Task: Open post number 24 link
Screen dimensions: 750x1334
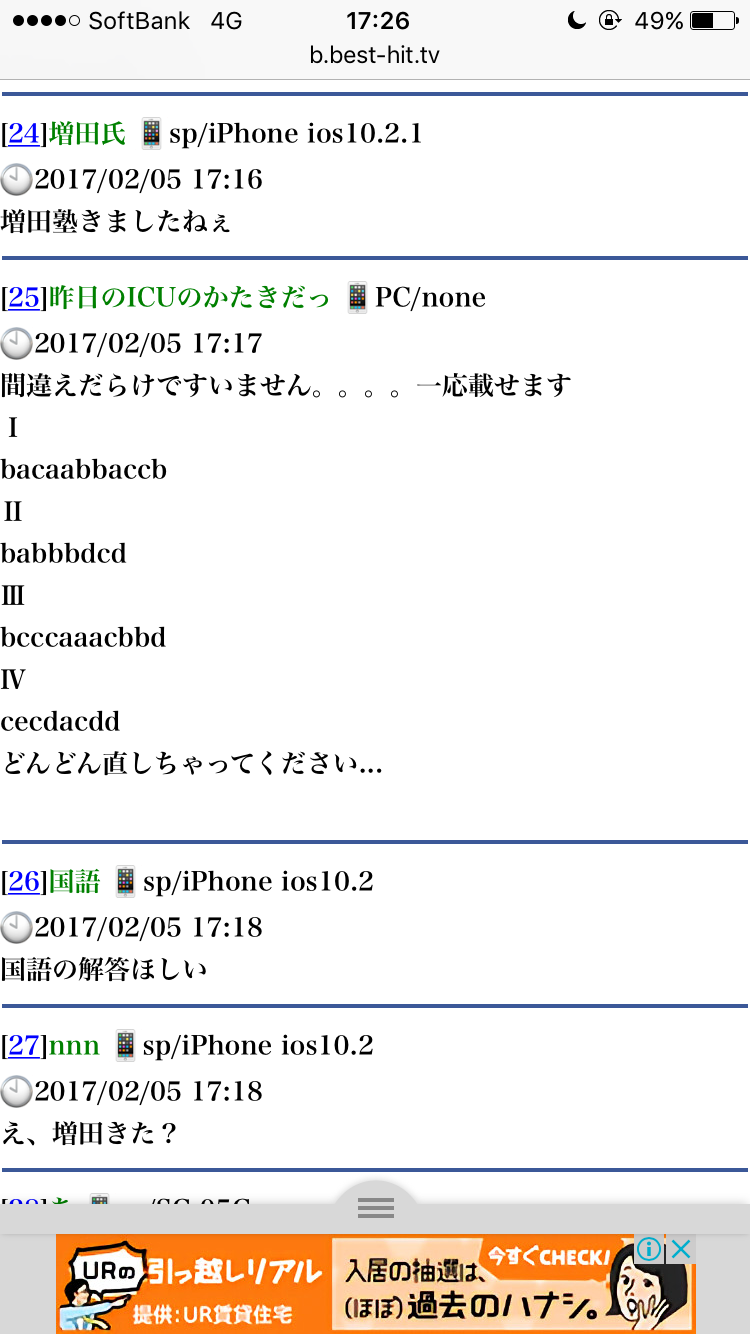Action: click(x=24, y=134)
